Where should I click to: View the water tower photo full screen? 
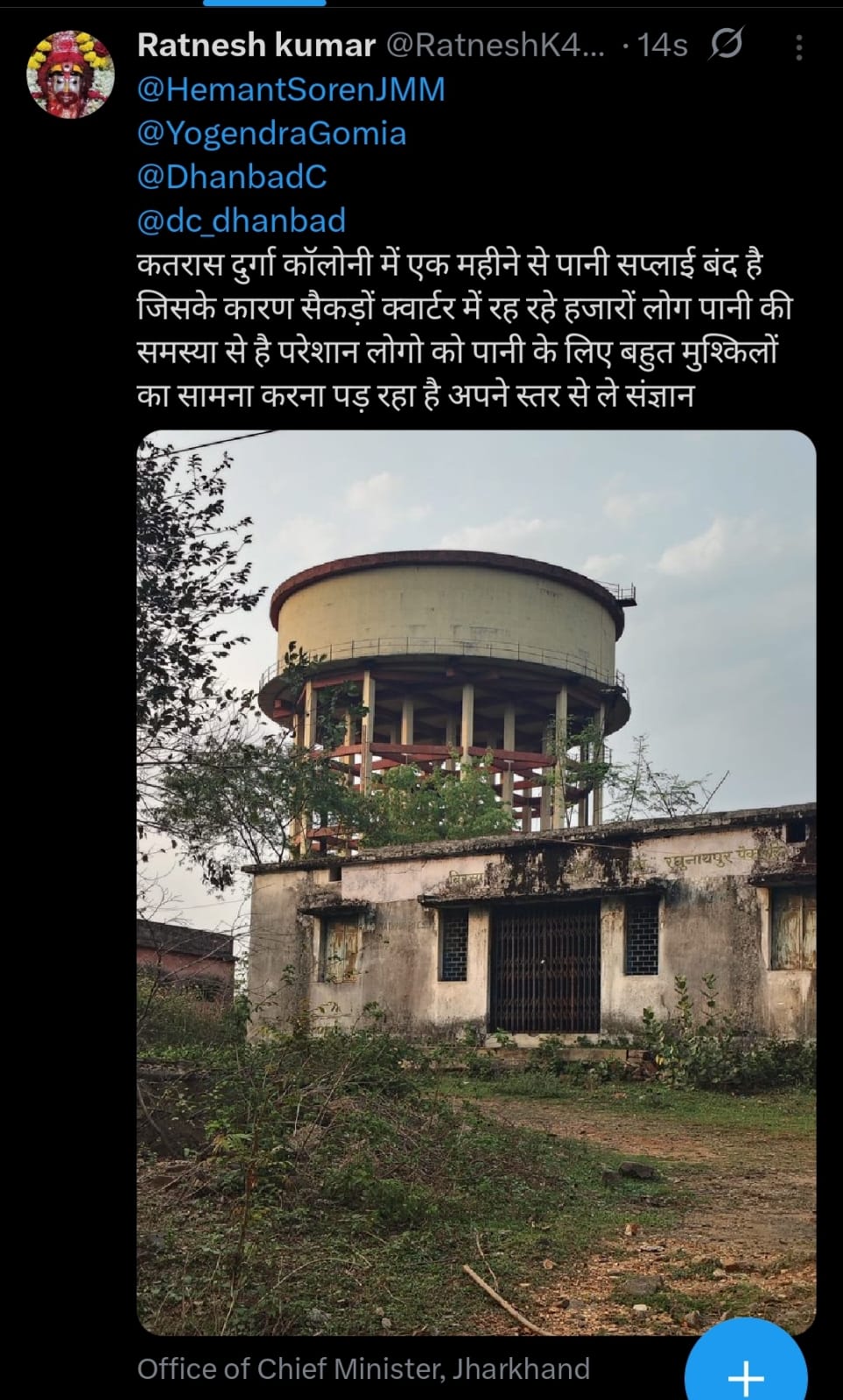(x=476, y=880)
